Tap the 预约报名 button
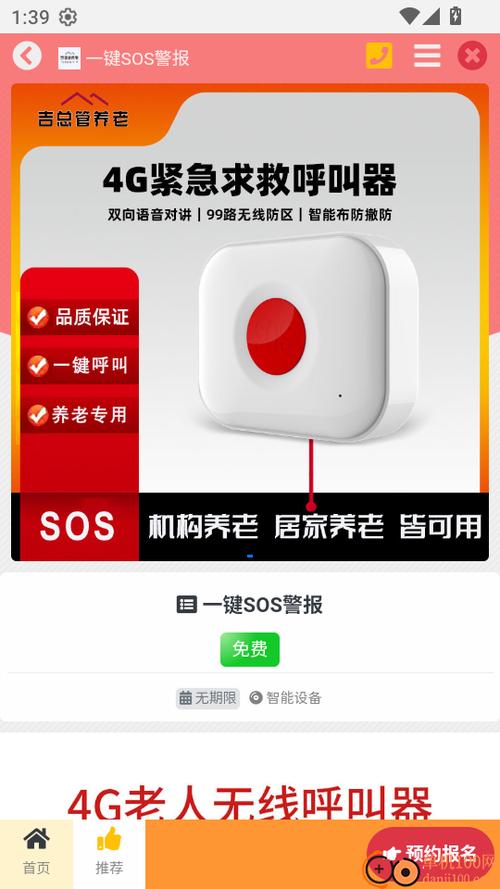The height and width of the screenshot is (889, 500). 431,853
